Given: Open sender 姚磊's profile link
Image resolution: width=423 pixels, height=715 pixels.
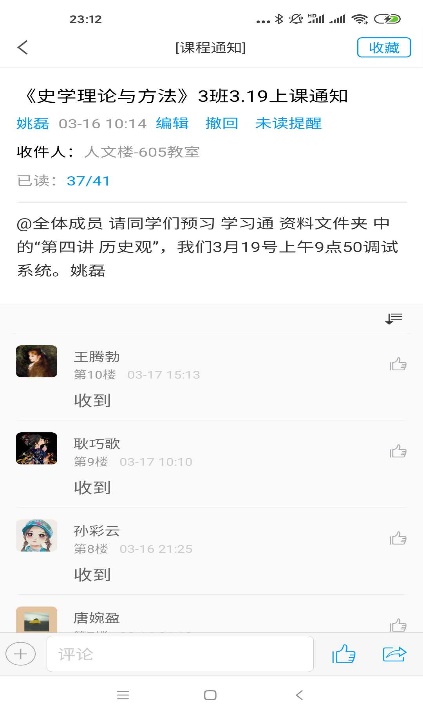Looking at the screenshot, I should click(x=32, y=123).
